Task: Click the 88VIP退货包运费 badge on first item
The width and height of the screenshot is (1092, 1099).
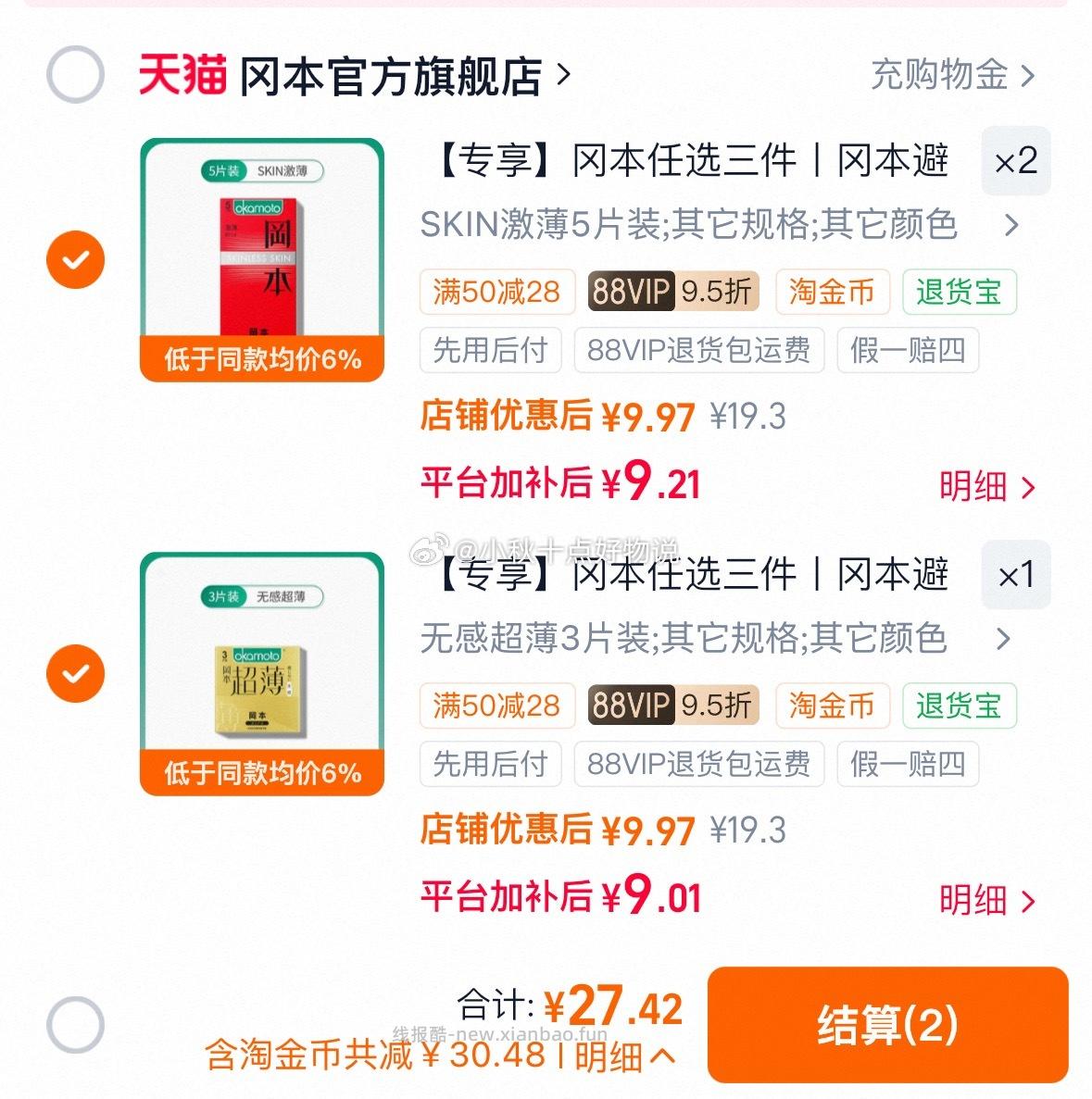Action: [697, 350]
